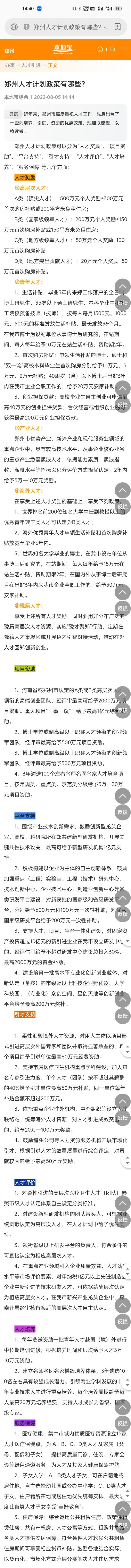131x1568 pixels.
Task: Open the site search icon
Action: [113, 49]
